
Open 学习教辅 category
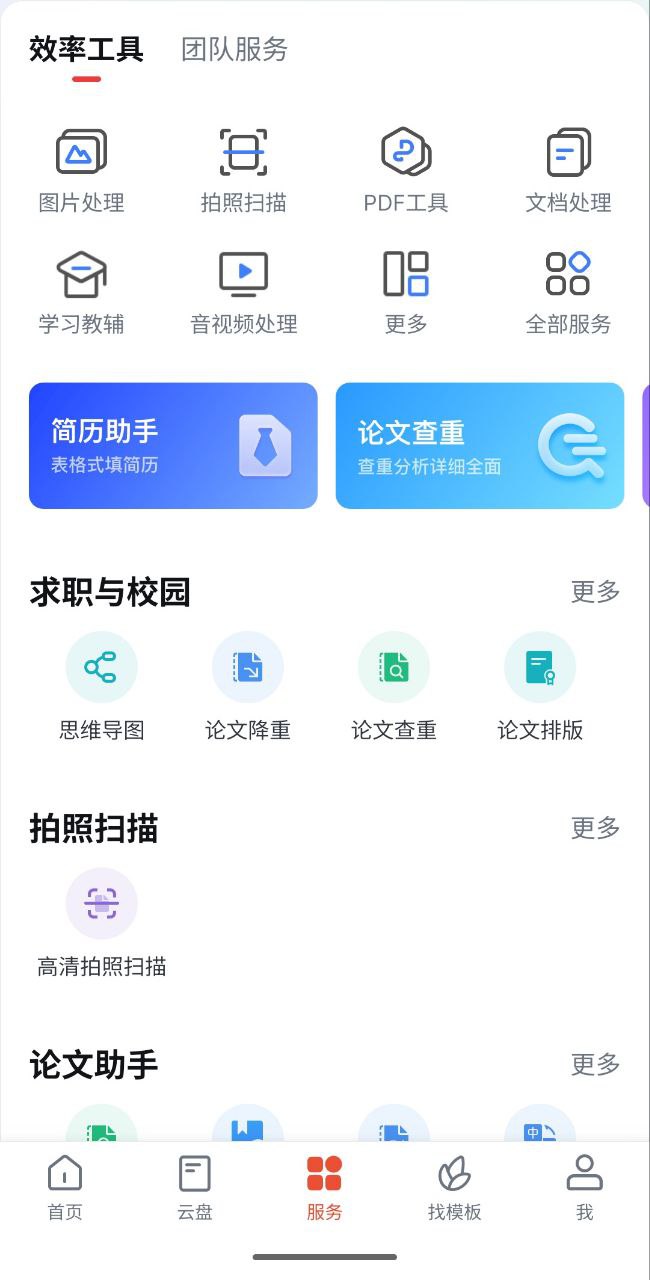[81, 292]
